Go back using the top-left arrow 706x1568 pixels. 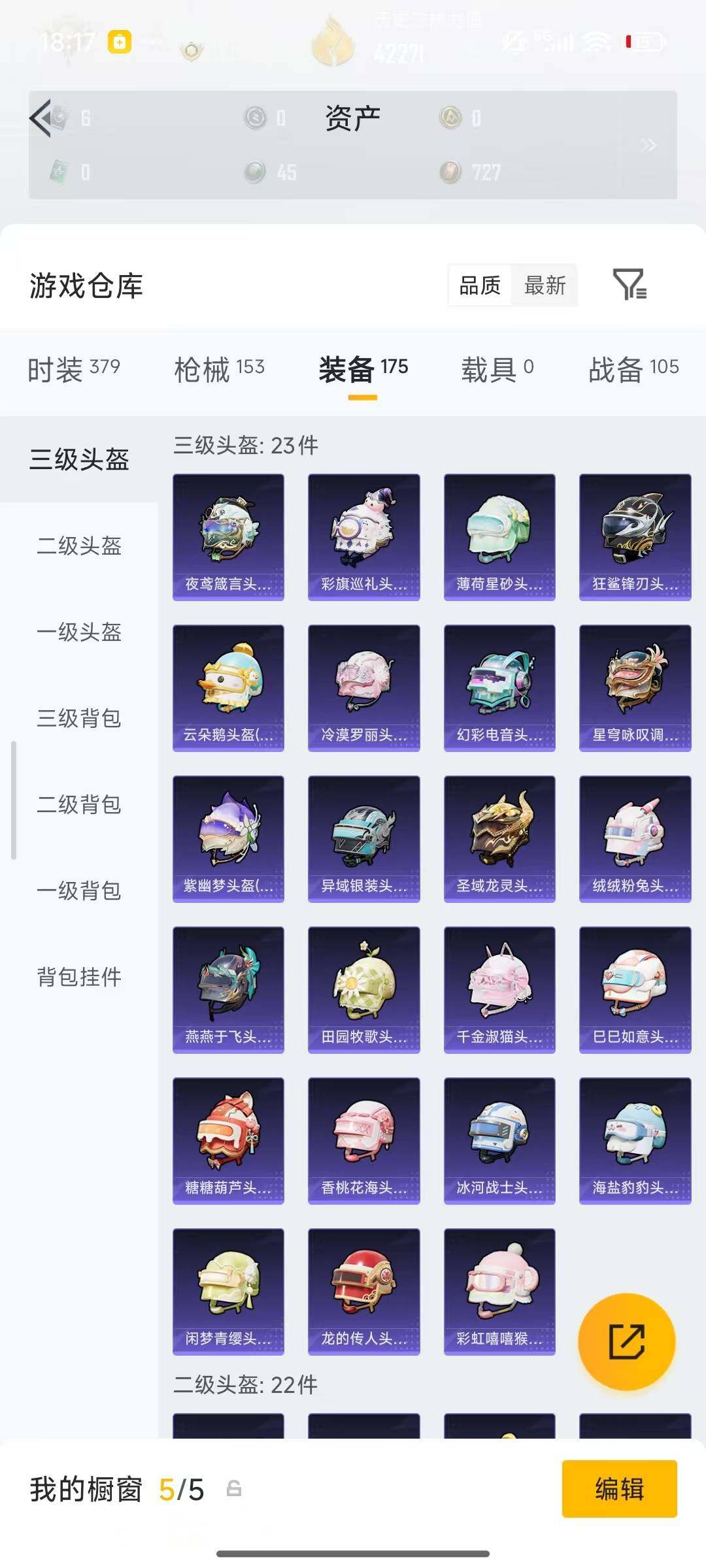click(x=41, y=119)
